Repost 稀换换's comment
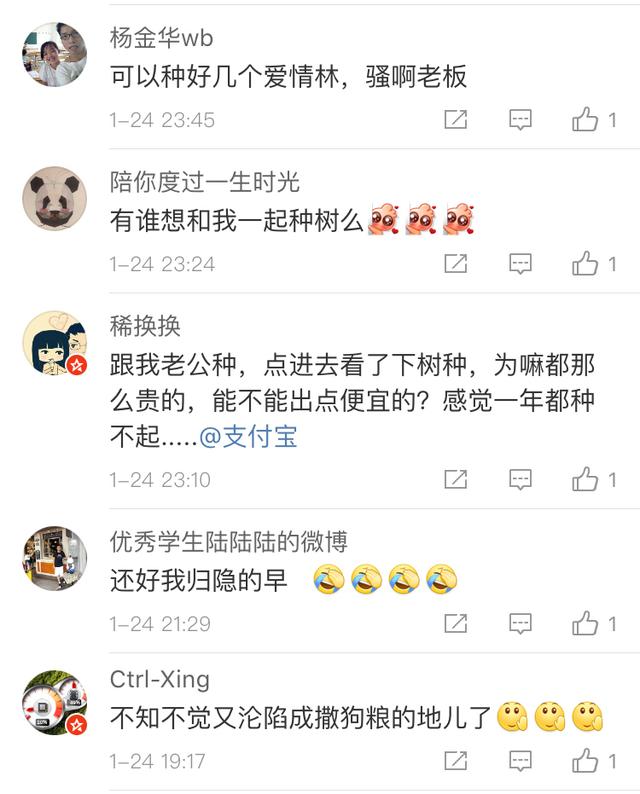 click(455, 480)
